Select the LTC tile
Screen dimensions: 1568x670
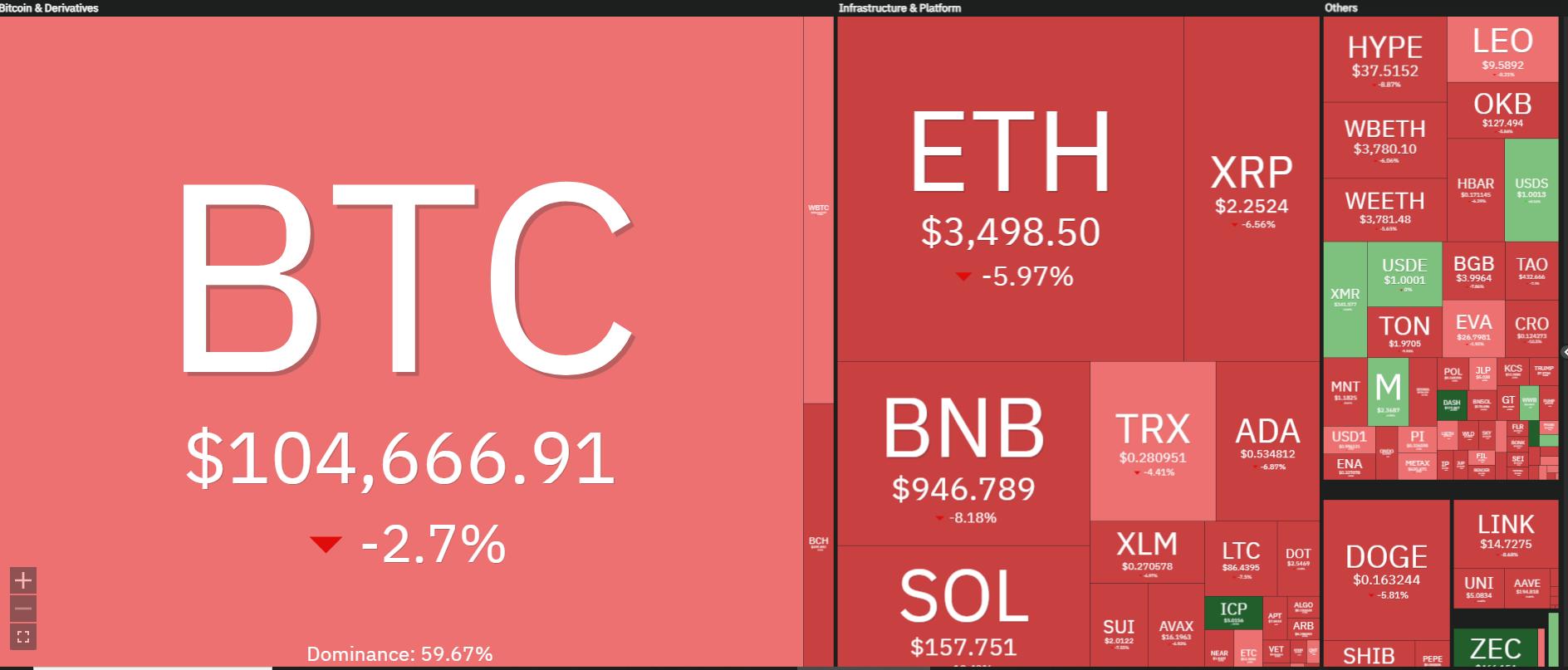(x=1241, y=558)
